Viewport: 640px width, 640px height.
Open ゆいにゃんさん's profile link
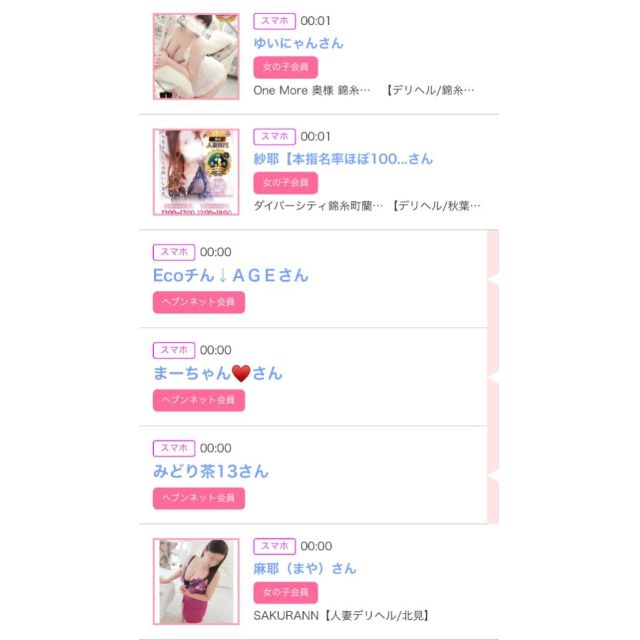tap(298, 43)
